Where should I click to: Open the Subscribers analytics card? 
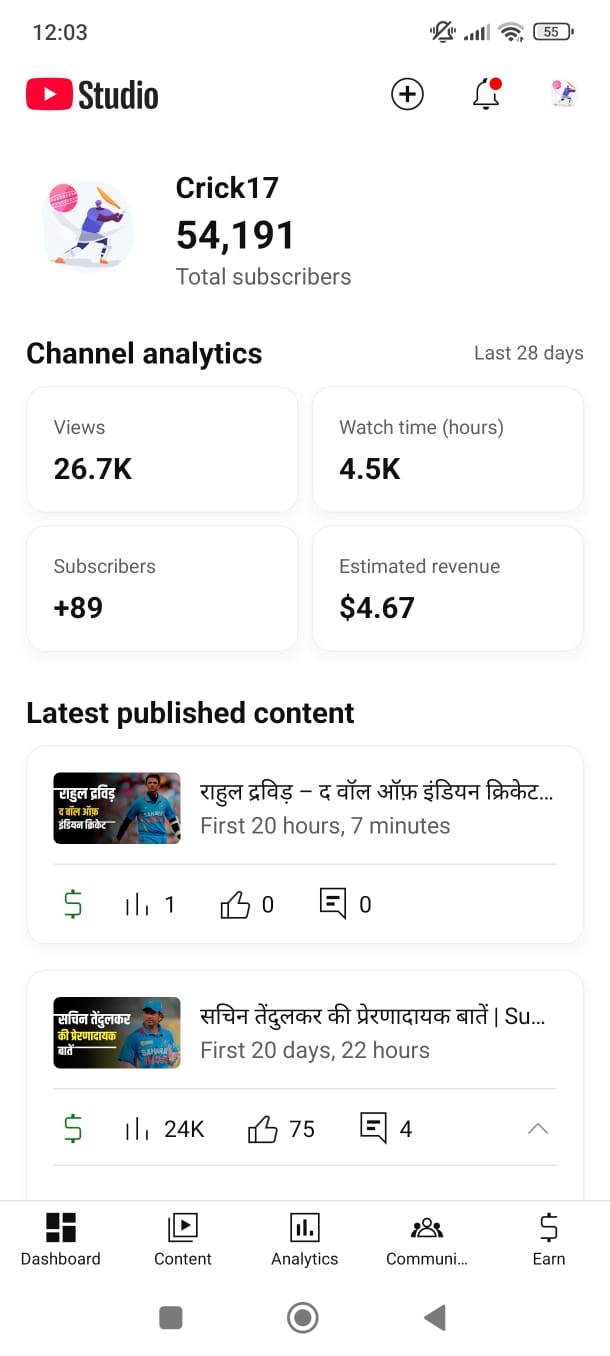click(x=162, y=588)
